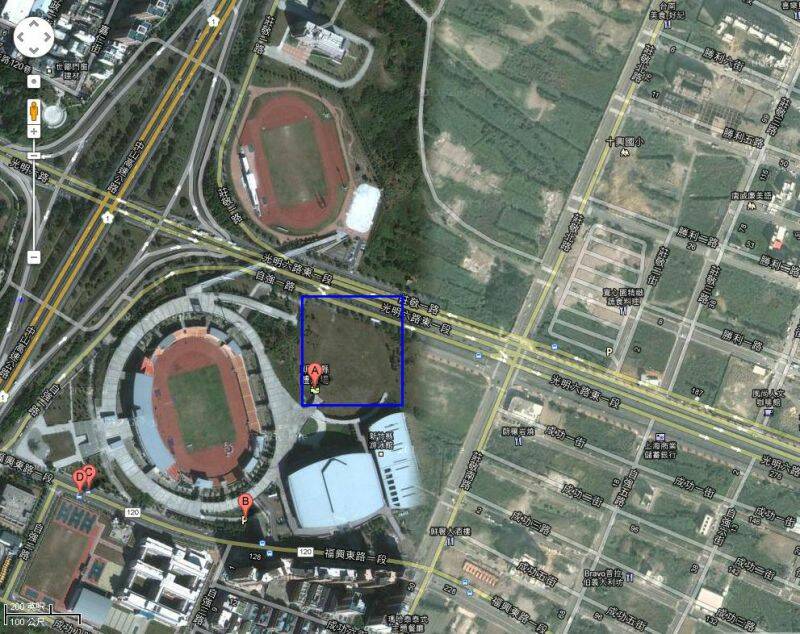The height and width of the screenshot is (634, 800).
Task: Pan the map right with the arrow
Action: tap(47, 38)
